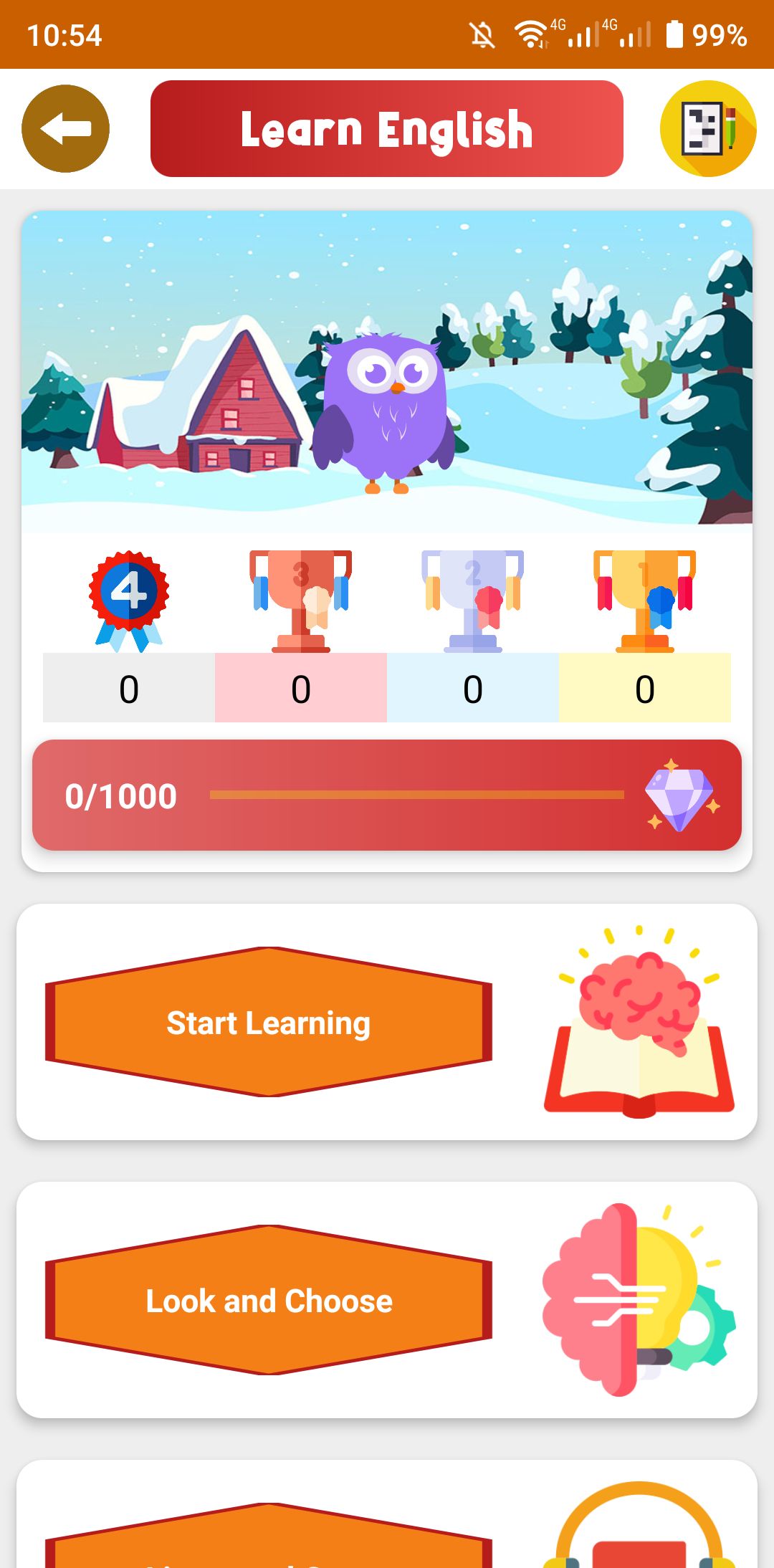Viewport: 774px width, 1568px height.
Task: Open the yellow notepad and pencil icon
Action: pyautogui.click(x=708, y=129)
